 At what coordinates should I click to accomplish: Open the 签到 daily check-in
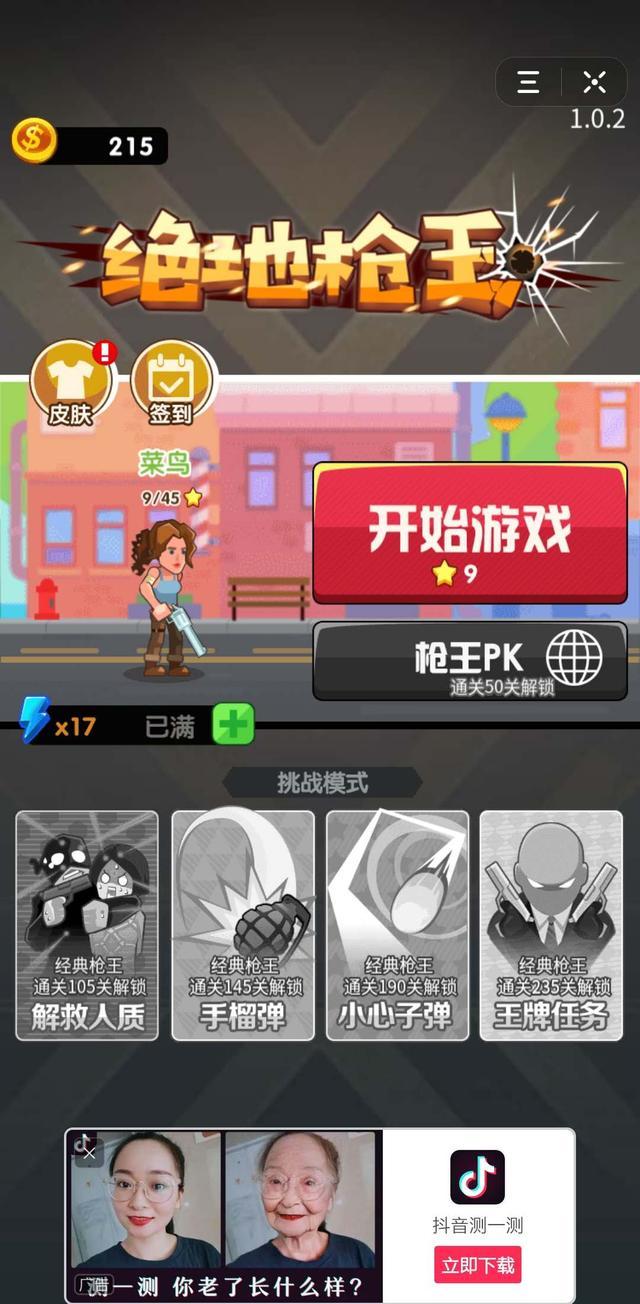172,385
